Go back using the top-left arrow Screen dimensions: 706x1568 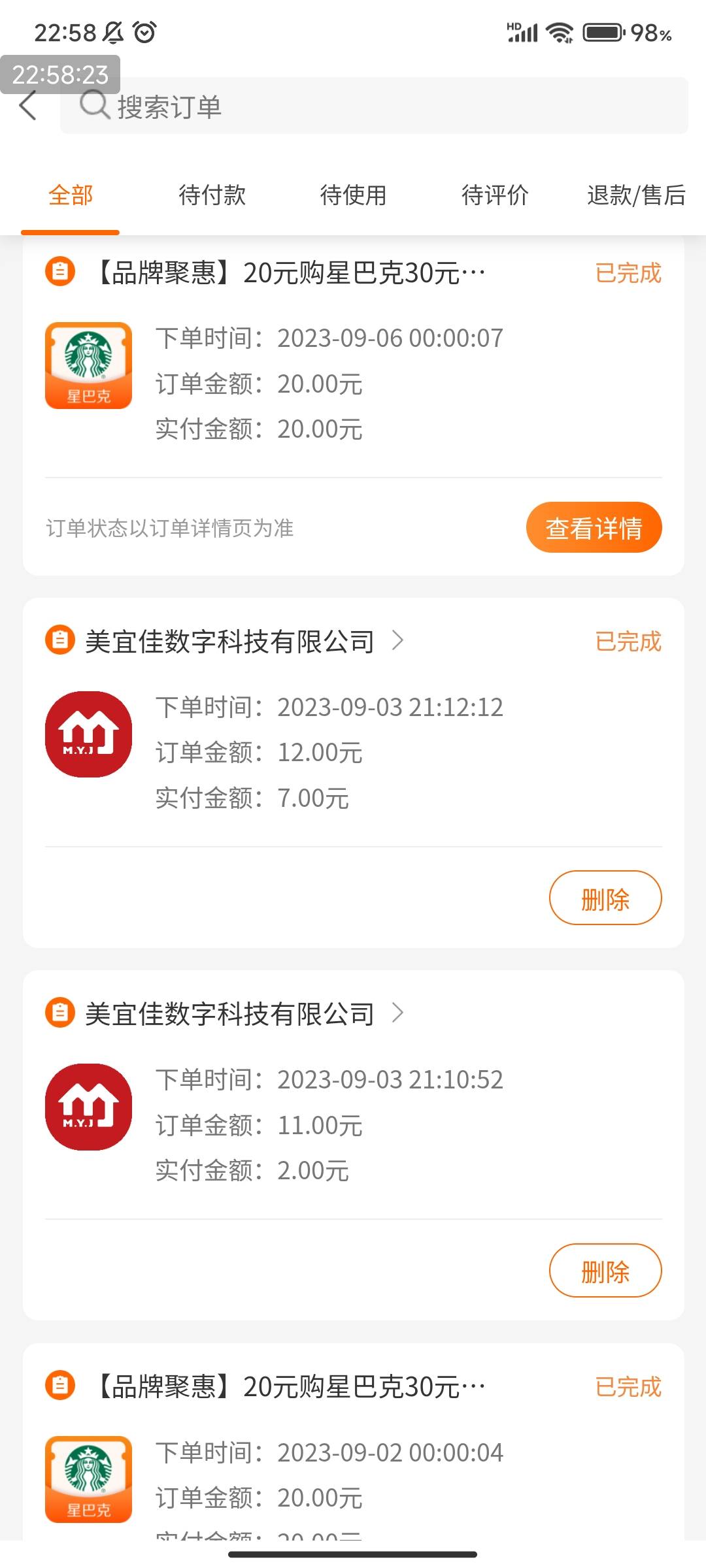click(x=28, y=106)
